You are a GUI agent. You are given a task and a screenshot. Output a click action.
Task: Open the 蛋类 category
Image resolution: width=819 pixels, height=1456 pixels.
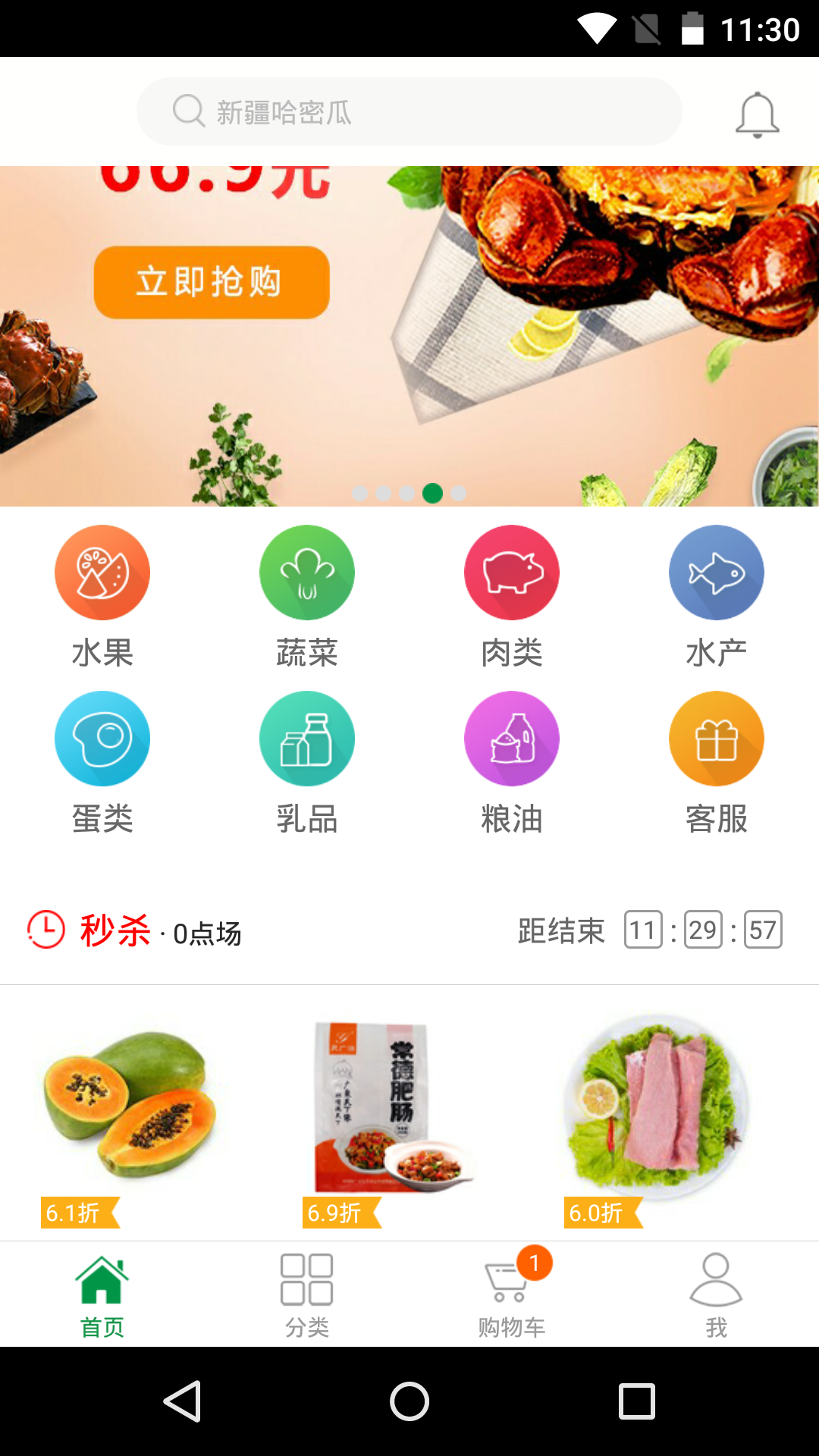(102, 763)
